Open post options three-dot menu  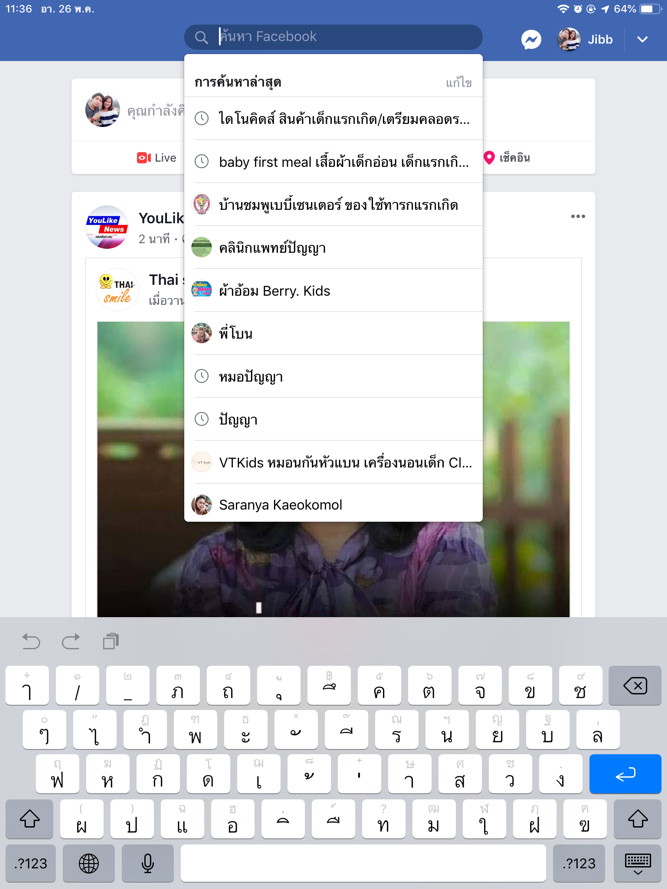click(578, 216)
